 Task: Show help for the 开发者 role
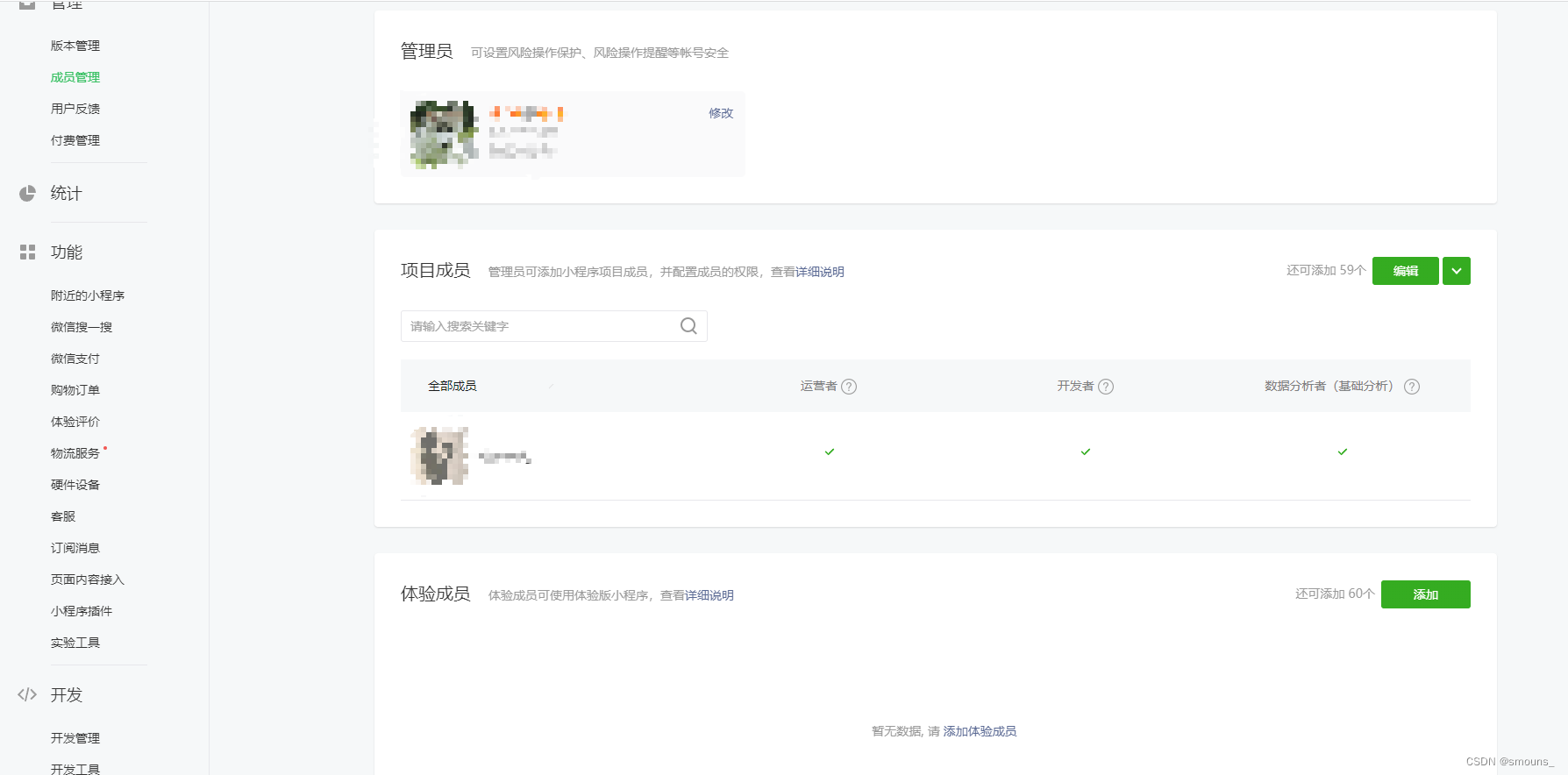click(x=1106, y=387)
